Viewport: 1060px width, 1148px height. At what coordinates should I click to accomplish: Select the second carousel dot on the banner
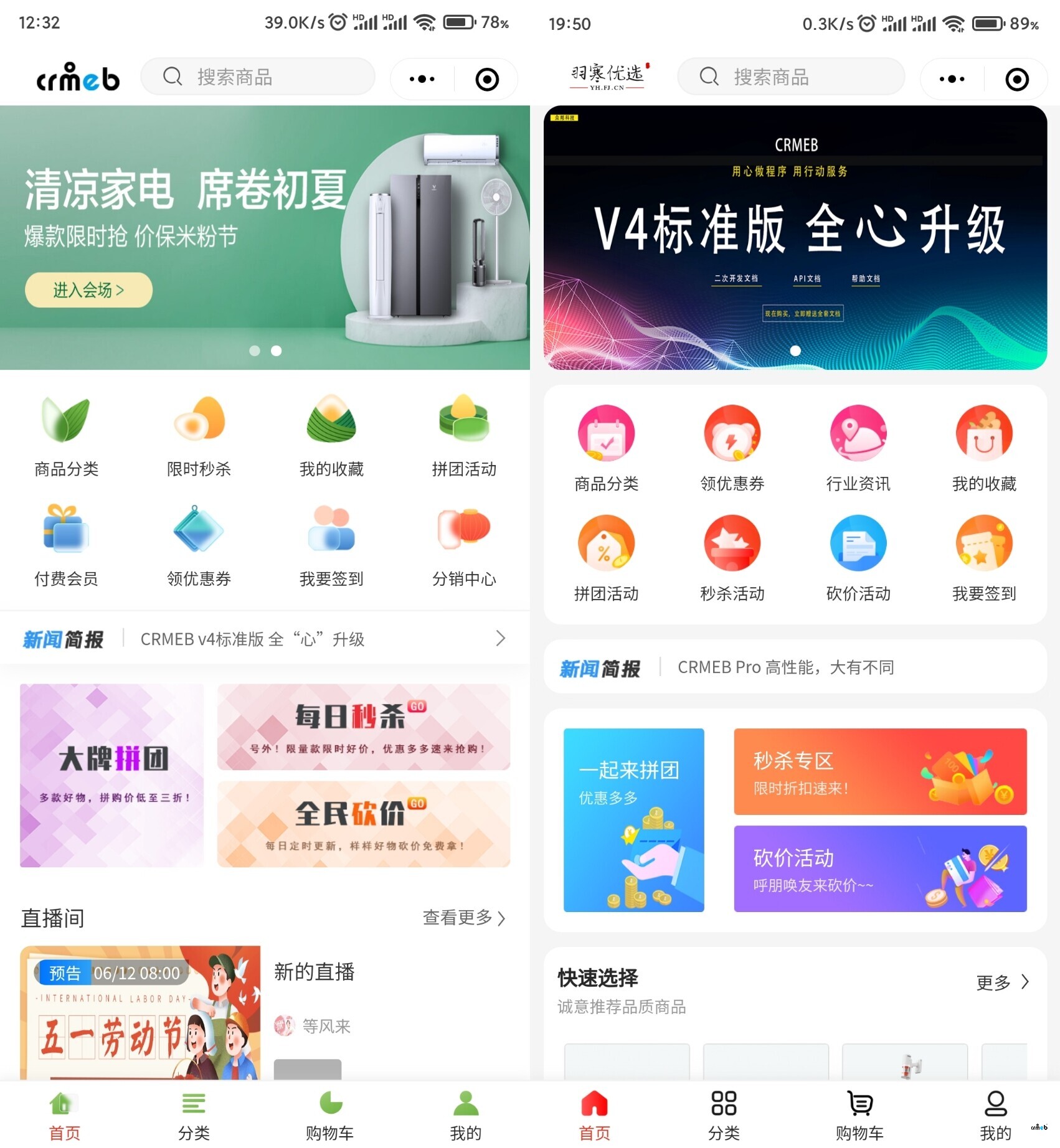pyautogui.click(x=276, y=351)
